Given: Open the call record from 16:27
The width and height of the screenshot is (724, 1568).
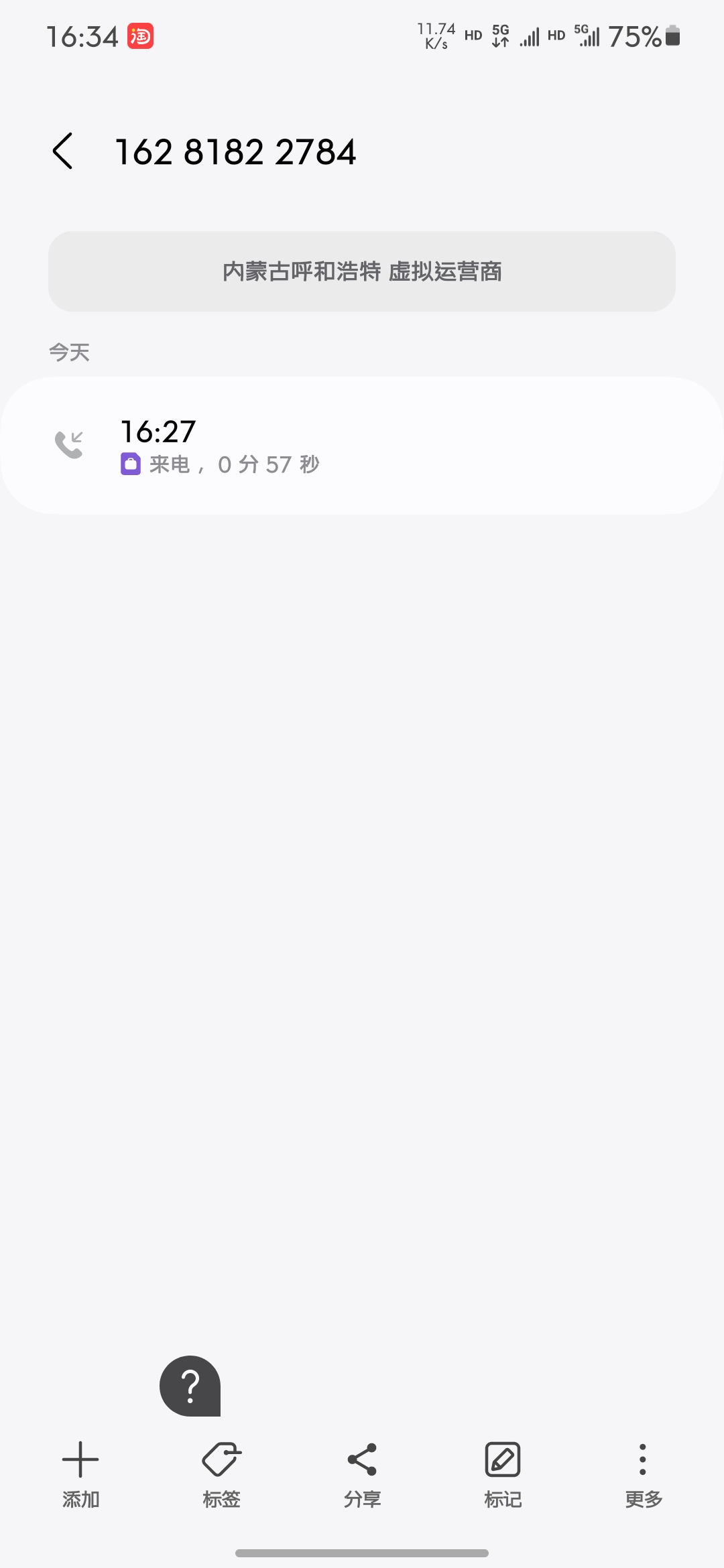Looking at the screenshot, I should point(362,444).
